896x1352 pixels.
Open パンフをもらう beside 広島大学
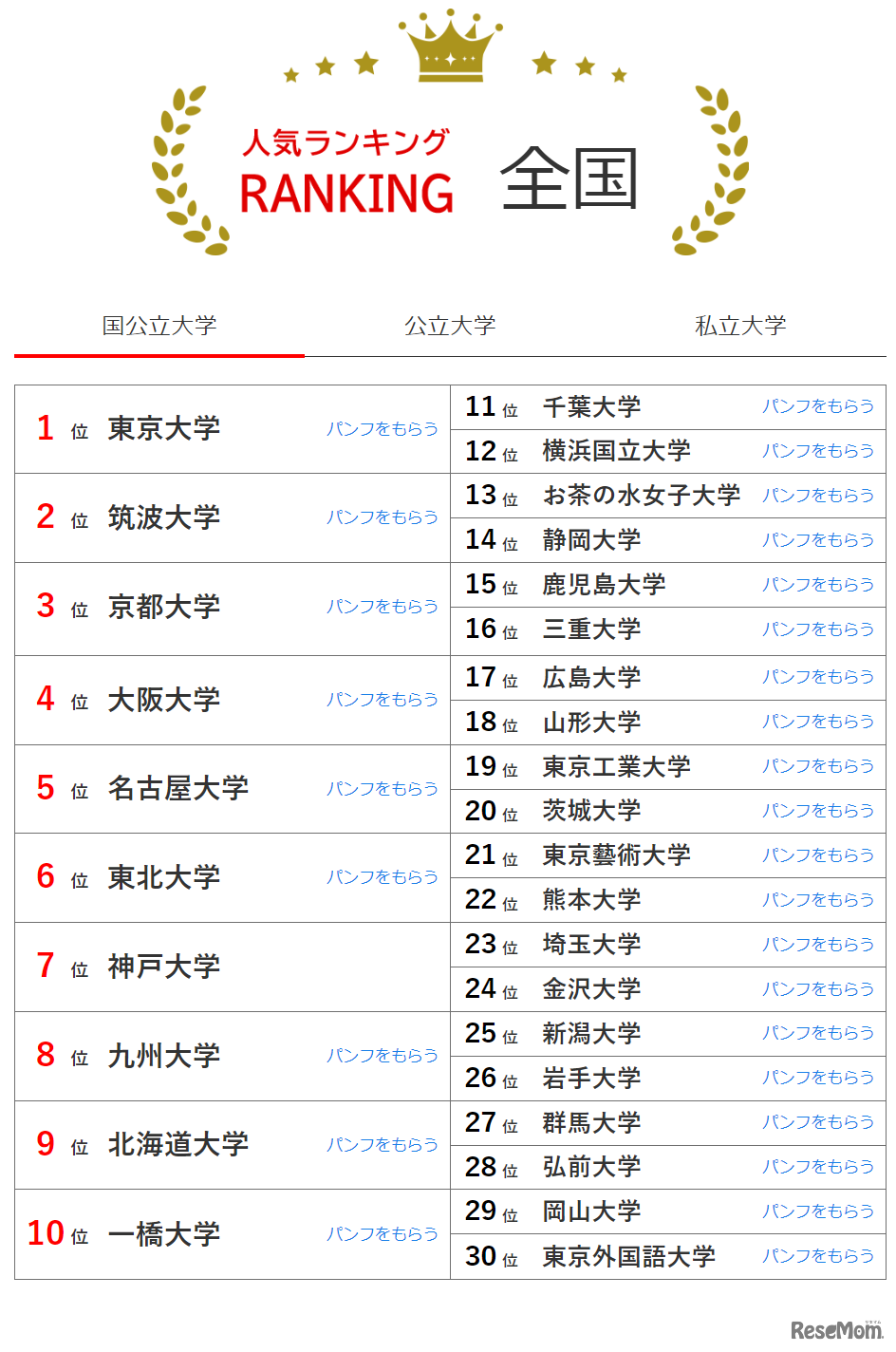click(817, 677)
